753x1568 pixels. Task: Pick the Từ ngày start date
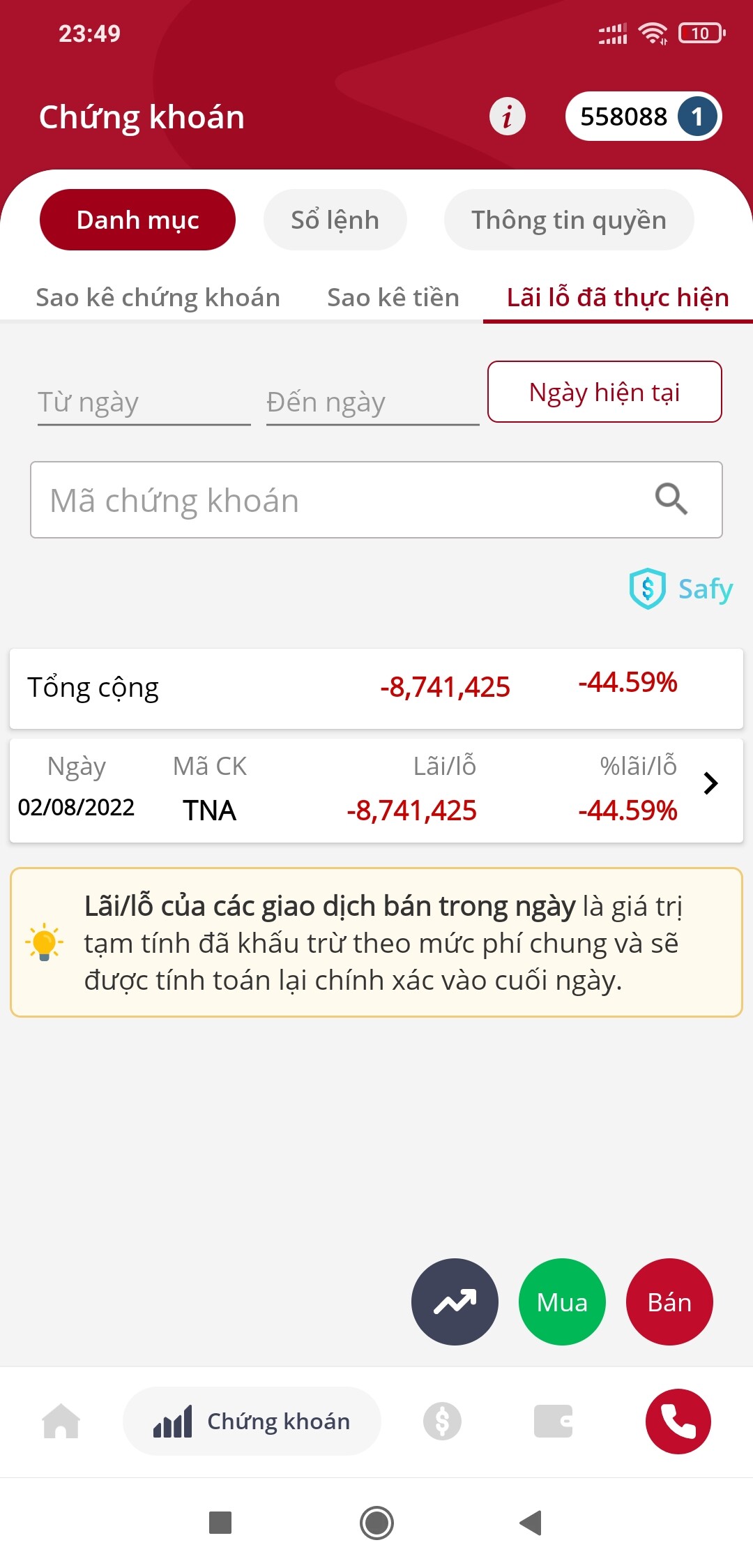tap(144, 403)
